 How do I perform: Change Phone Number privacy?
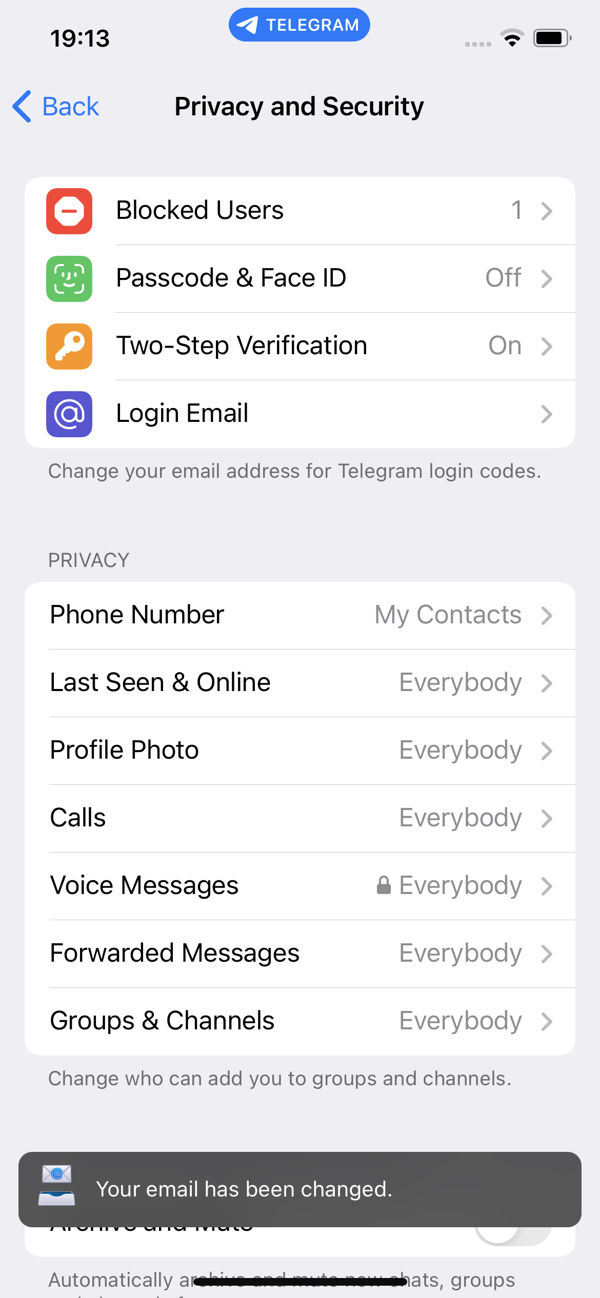300,615
